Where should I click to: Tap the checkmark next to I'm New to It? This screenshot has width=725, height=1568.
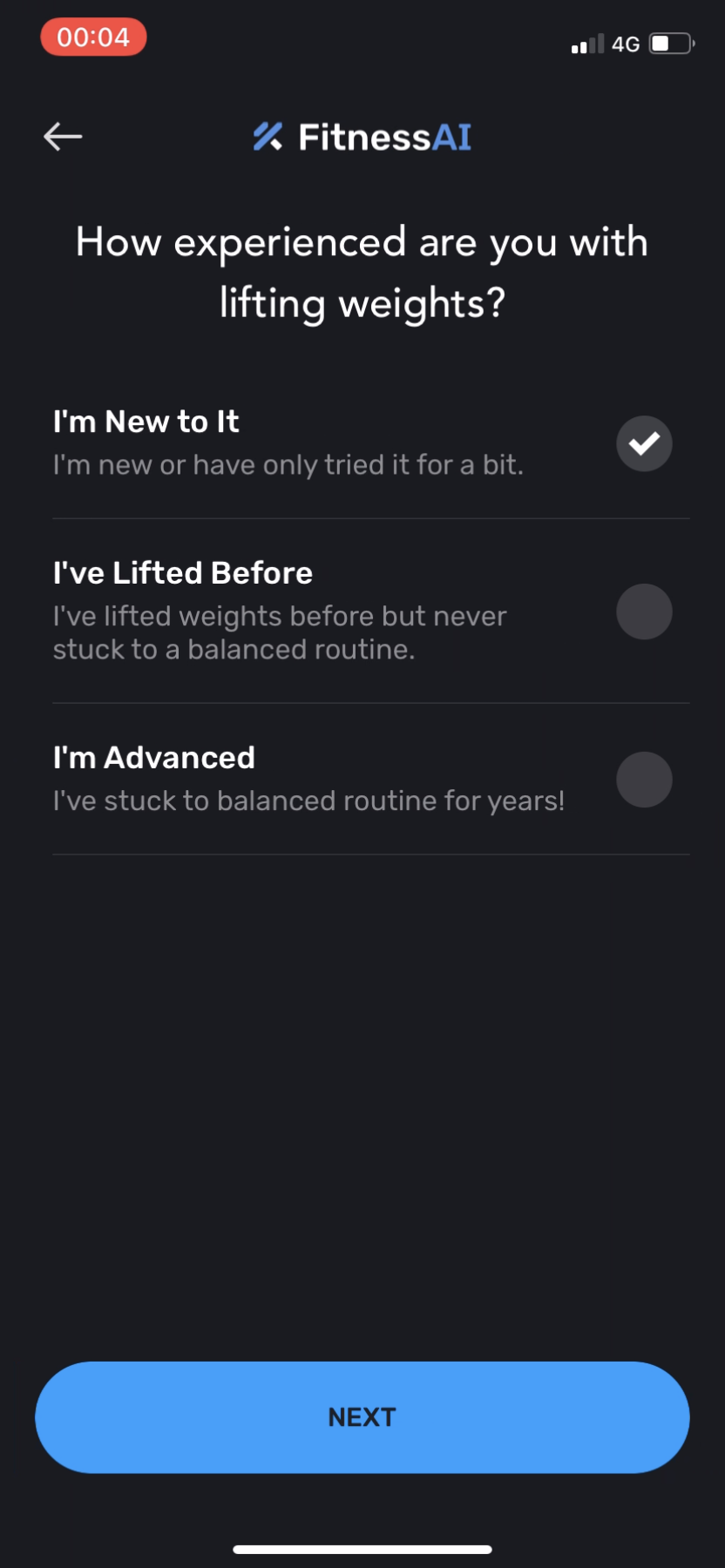tap(644, 443)
